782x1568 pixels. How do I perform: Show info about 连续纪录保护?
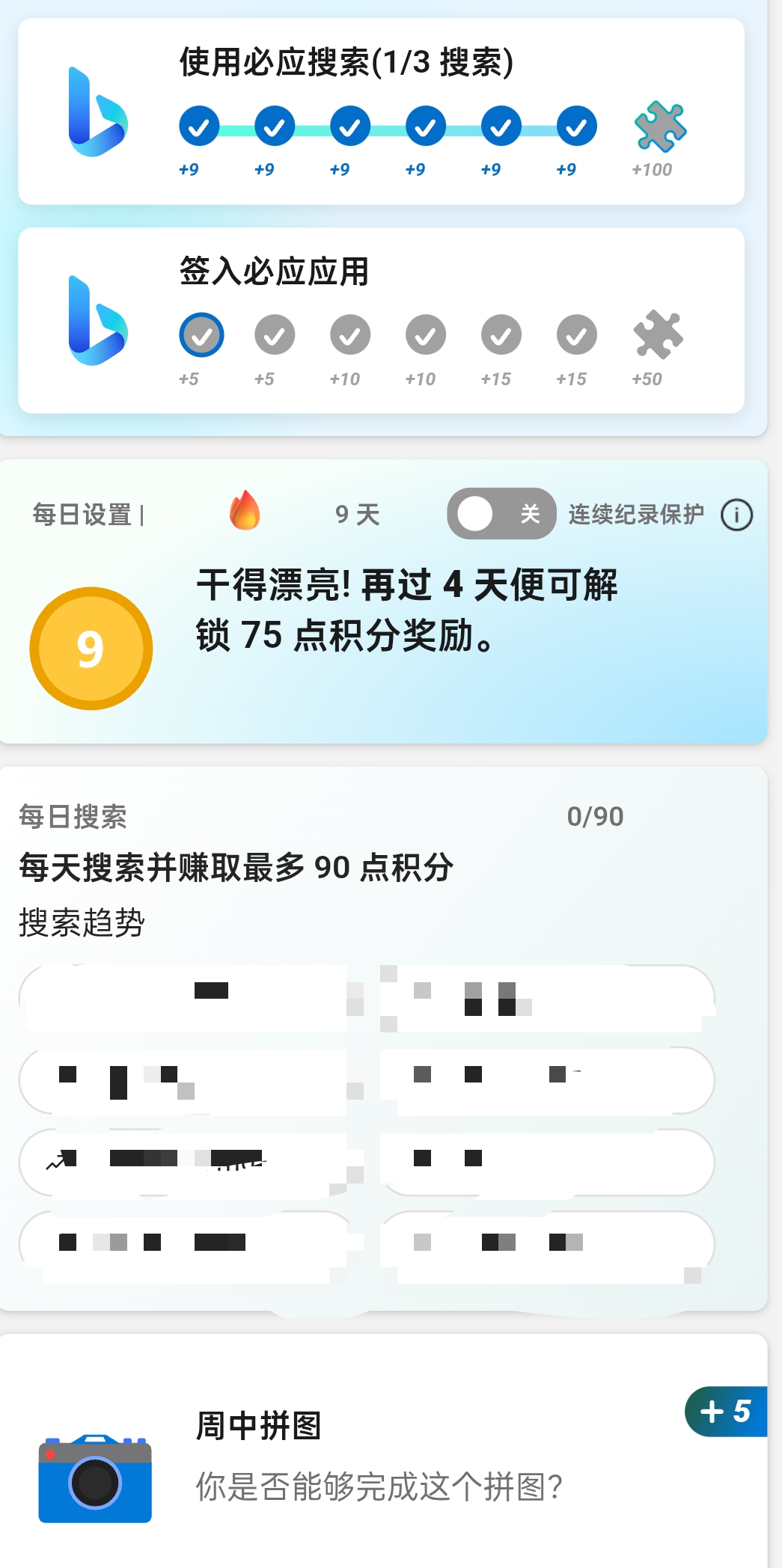pos(736,515)
